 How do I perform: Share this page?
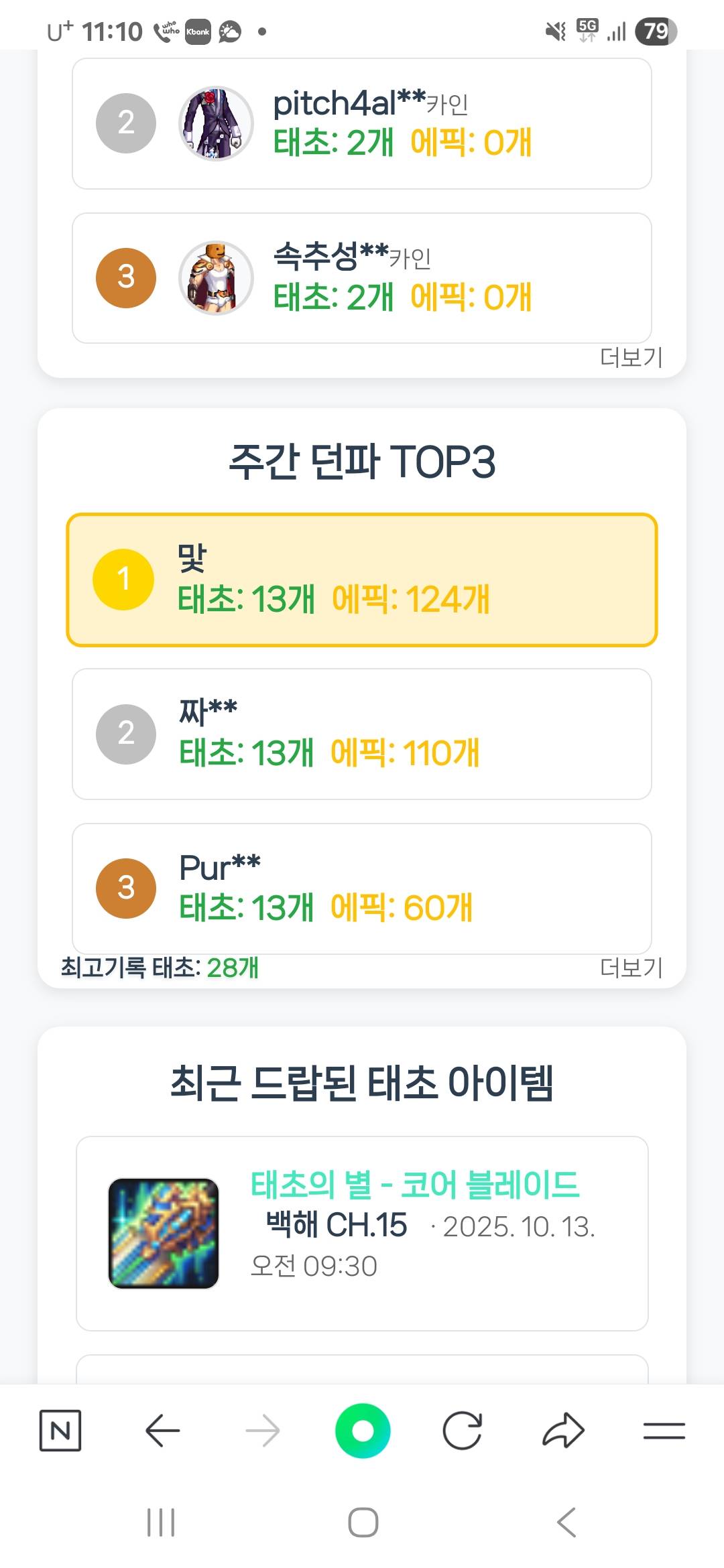point(563,1431)
